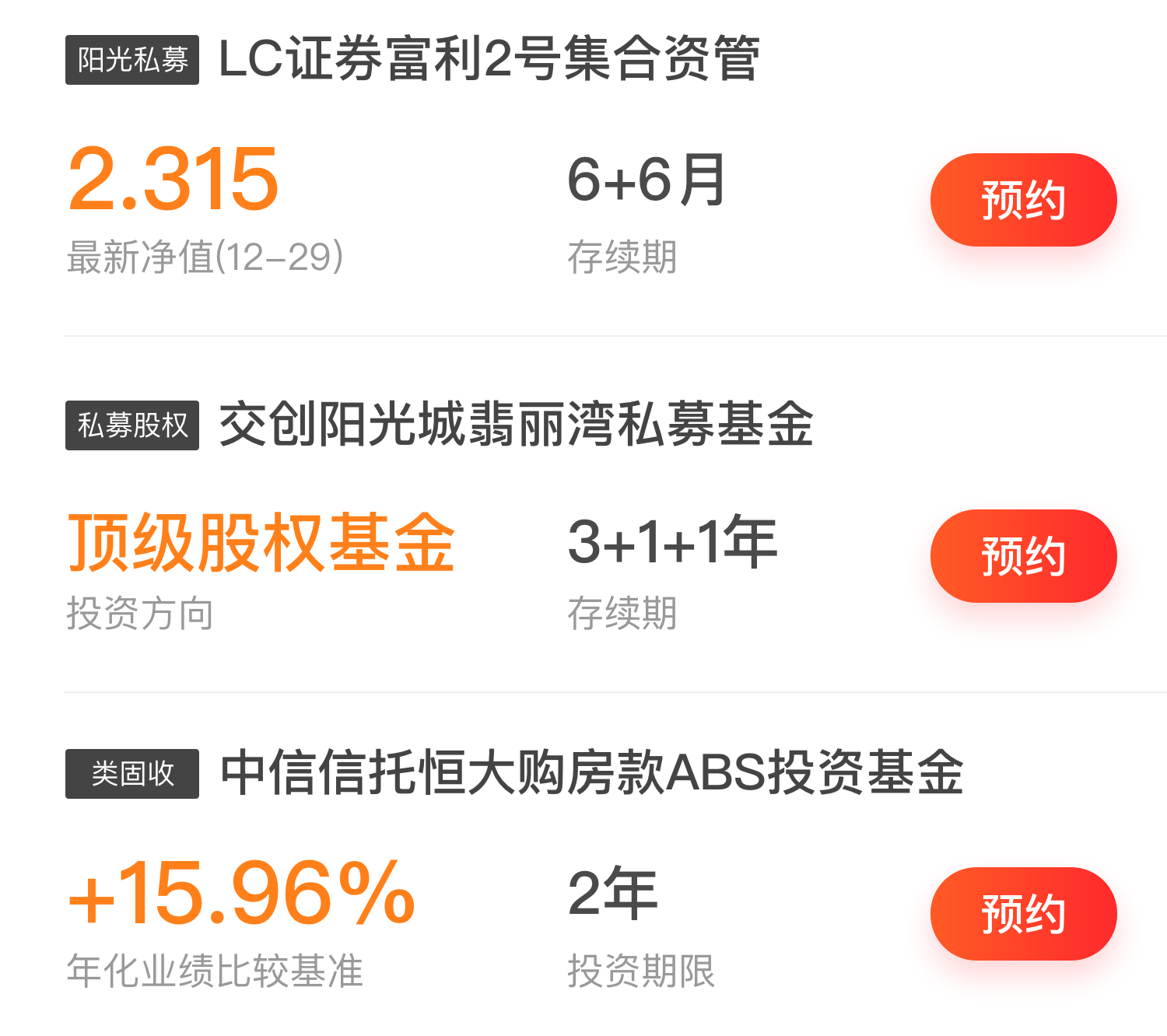The width and height of the screenshot is (1167, 1036).
Task: Book 中信信托恒大购房款ABS投资基金 via 预约
Action: (1023, 913)
